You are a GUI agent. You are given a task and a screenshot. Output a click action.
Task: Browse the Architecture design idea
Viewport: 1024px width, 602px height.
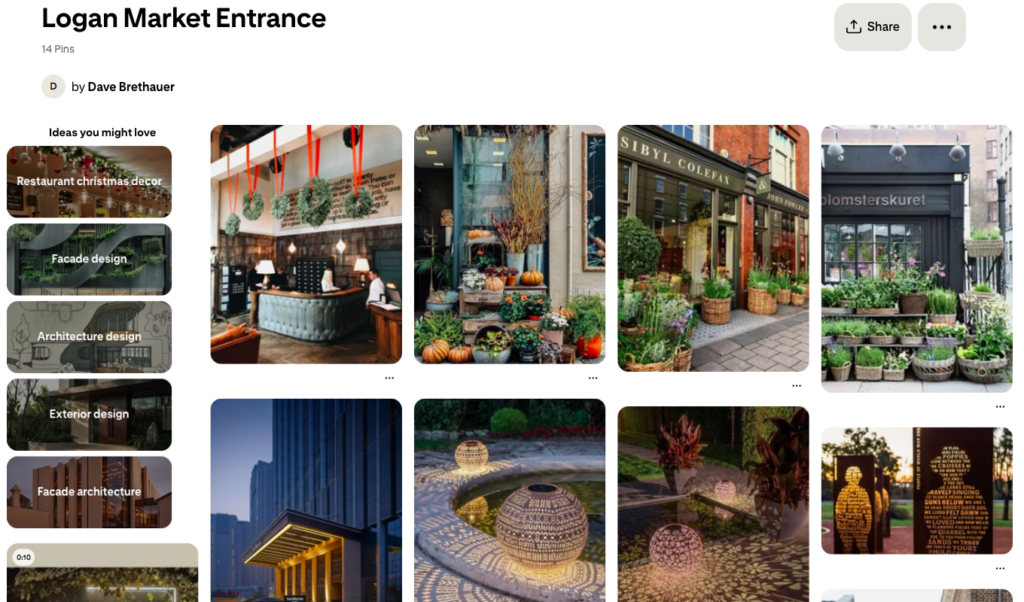[89, 337]
